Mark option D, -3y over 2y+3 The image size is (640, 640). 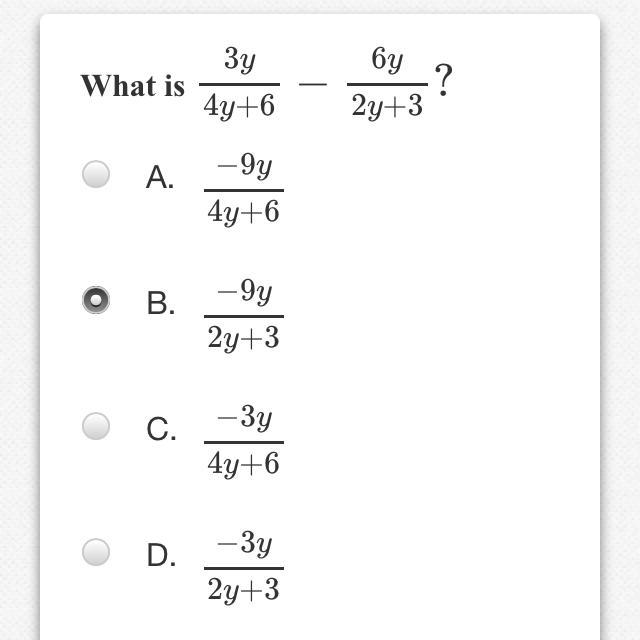[x=96, y=552]
